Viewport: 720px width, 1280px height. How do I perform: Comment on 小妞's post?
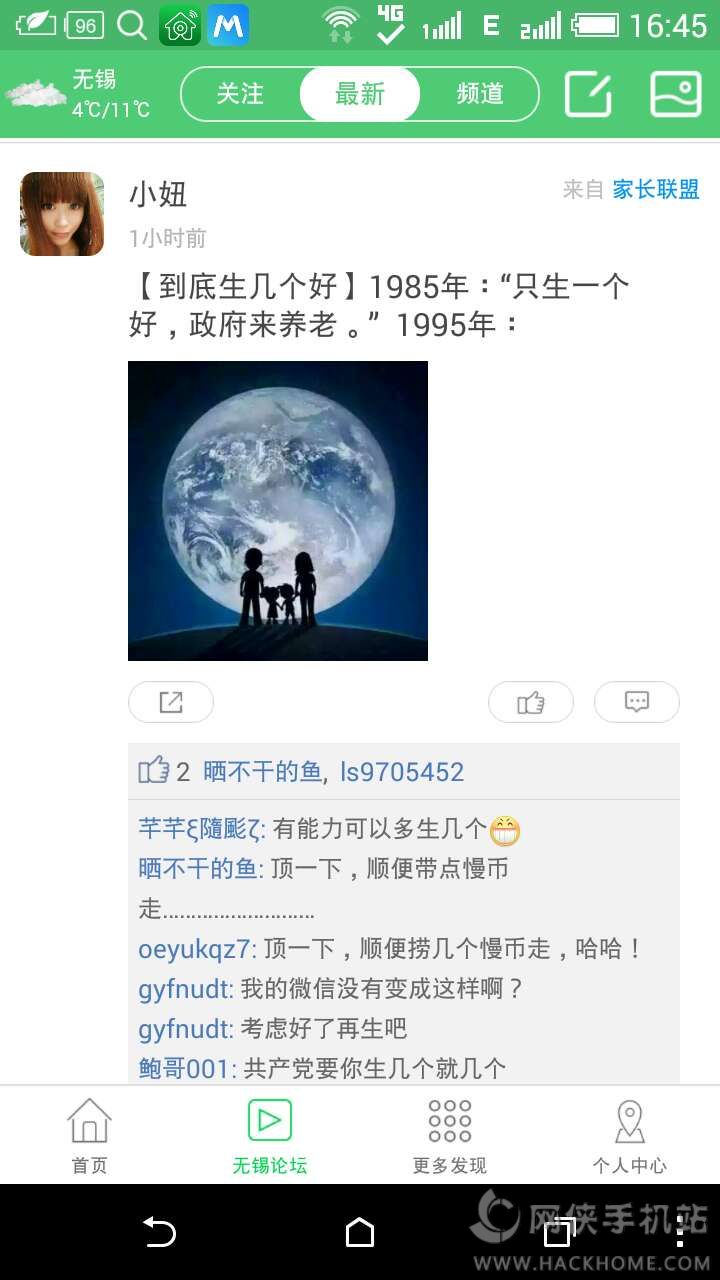637,702
